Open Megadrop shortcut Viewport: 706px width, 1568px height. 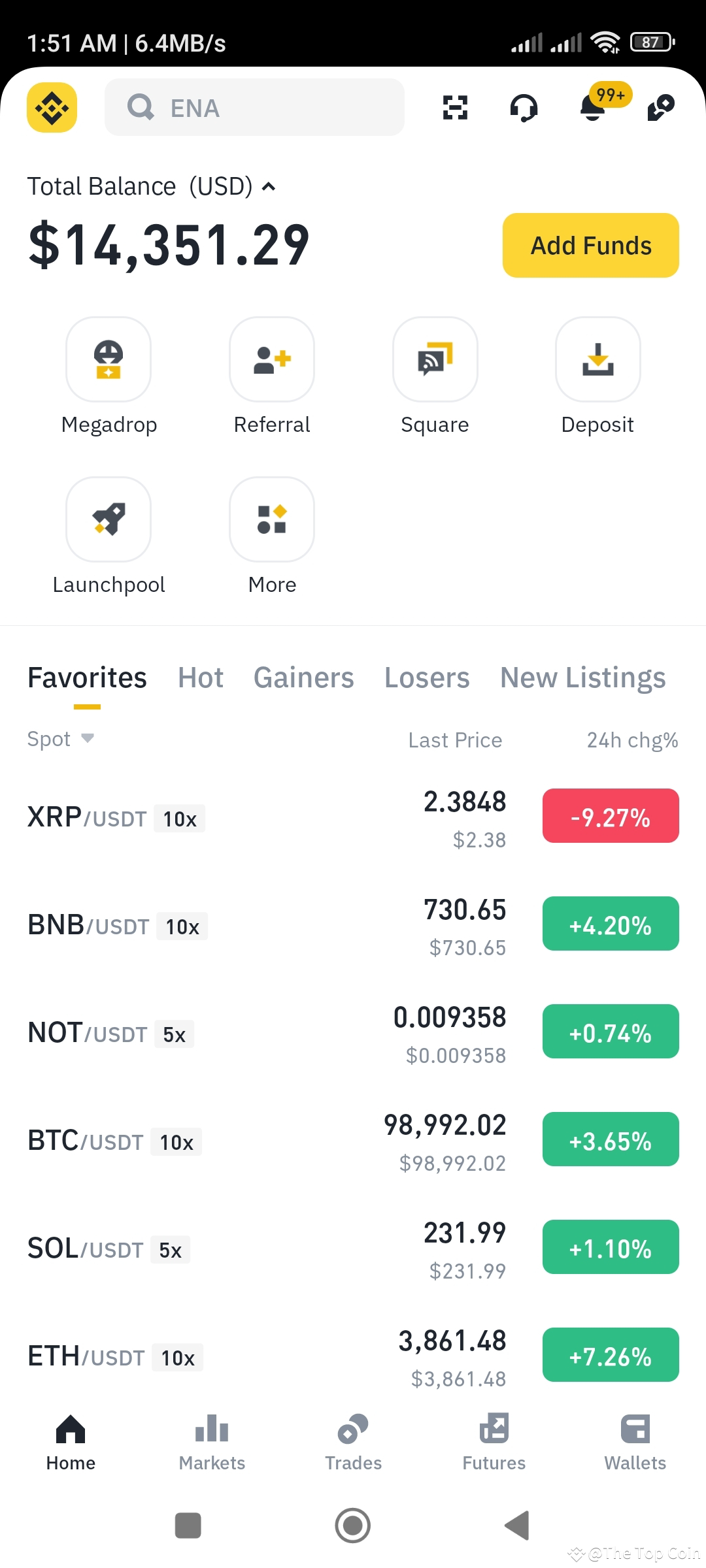click(109, 360)
